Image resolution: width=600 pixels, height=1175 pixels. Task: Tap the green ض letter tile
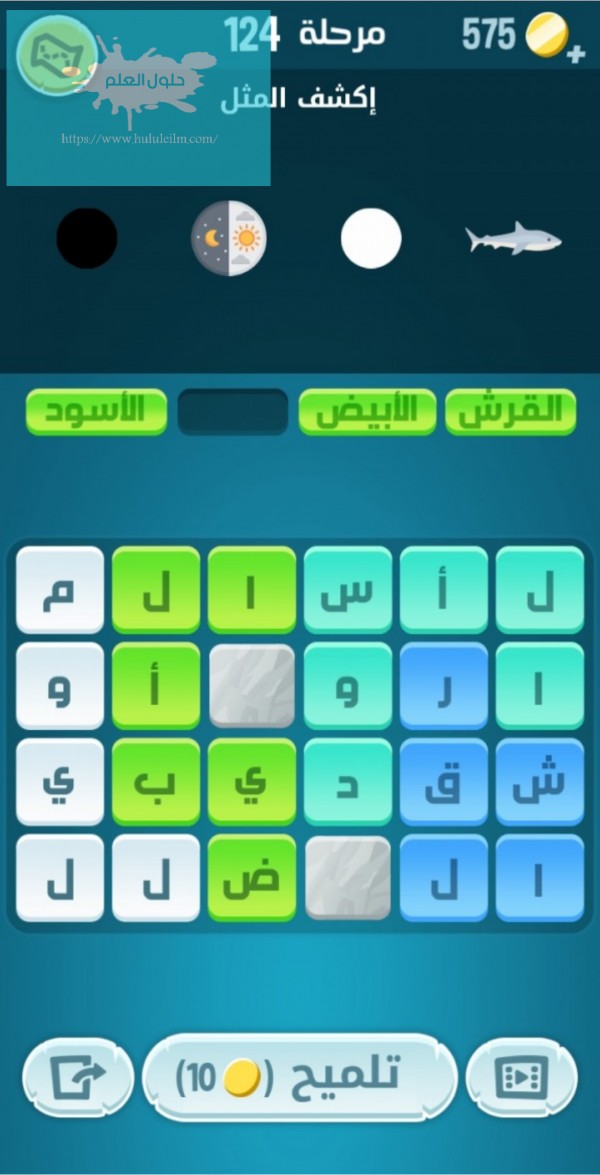(252, 878)
